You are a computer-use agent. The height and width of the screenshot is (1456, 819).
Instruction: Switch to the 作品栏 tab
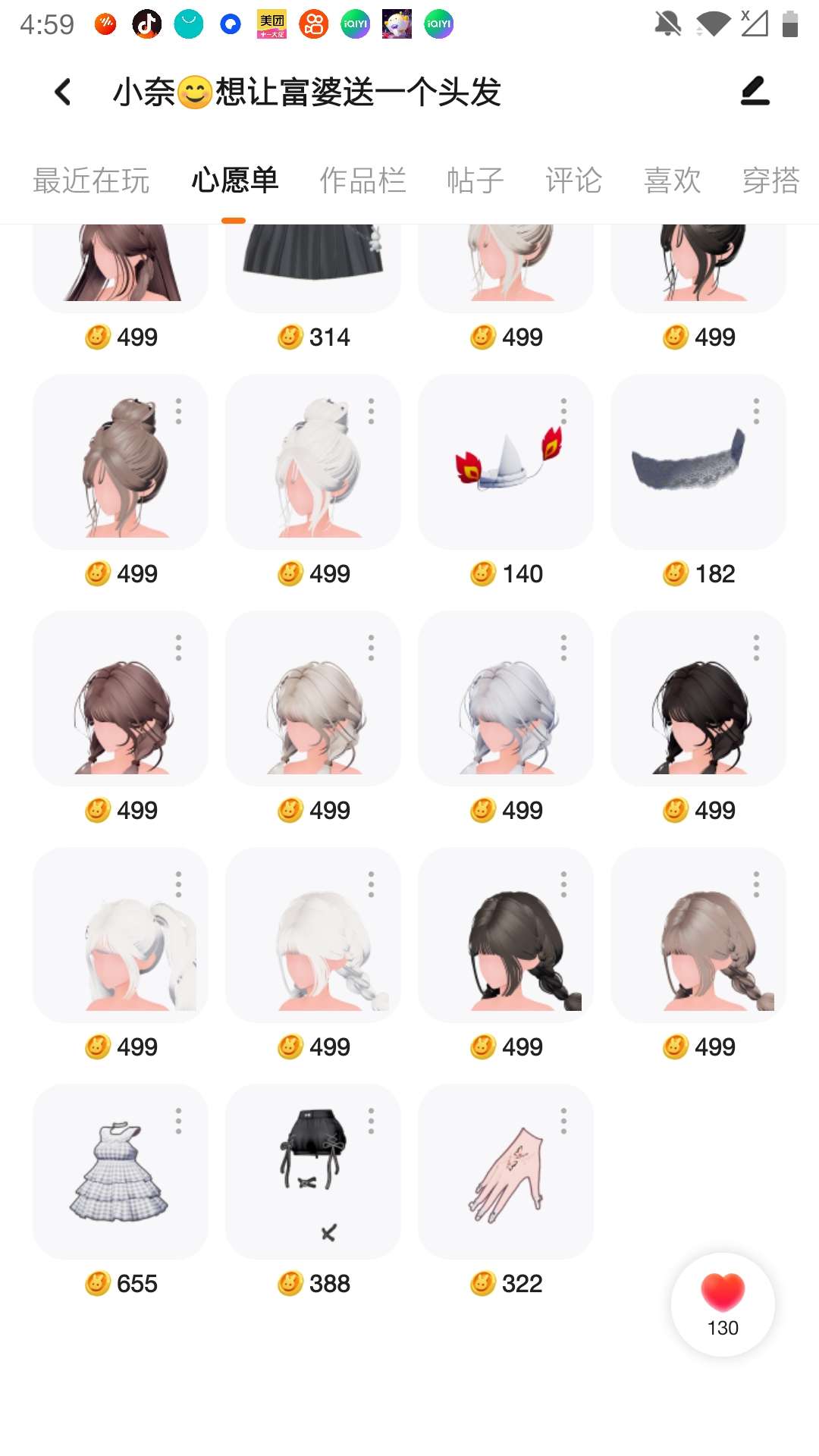(362, 181)
